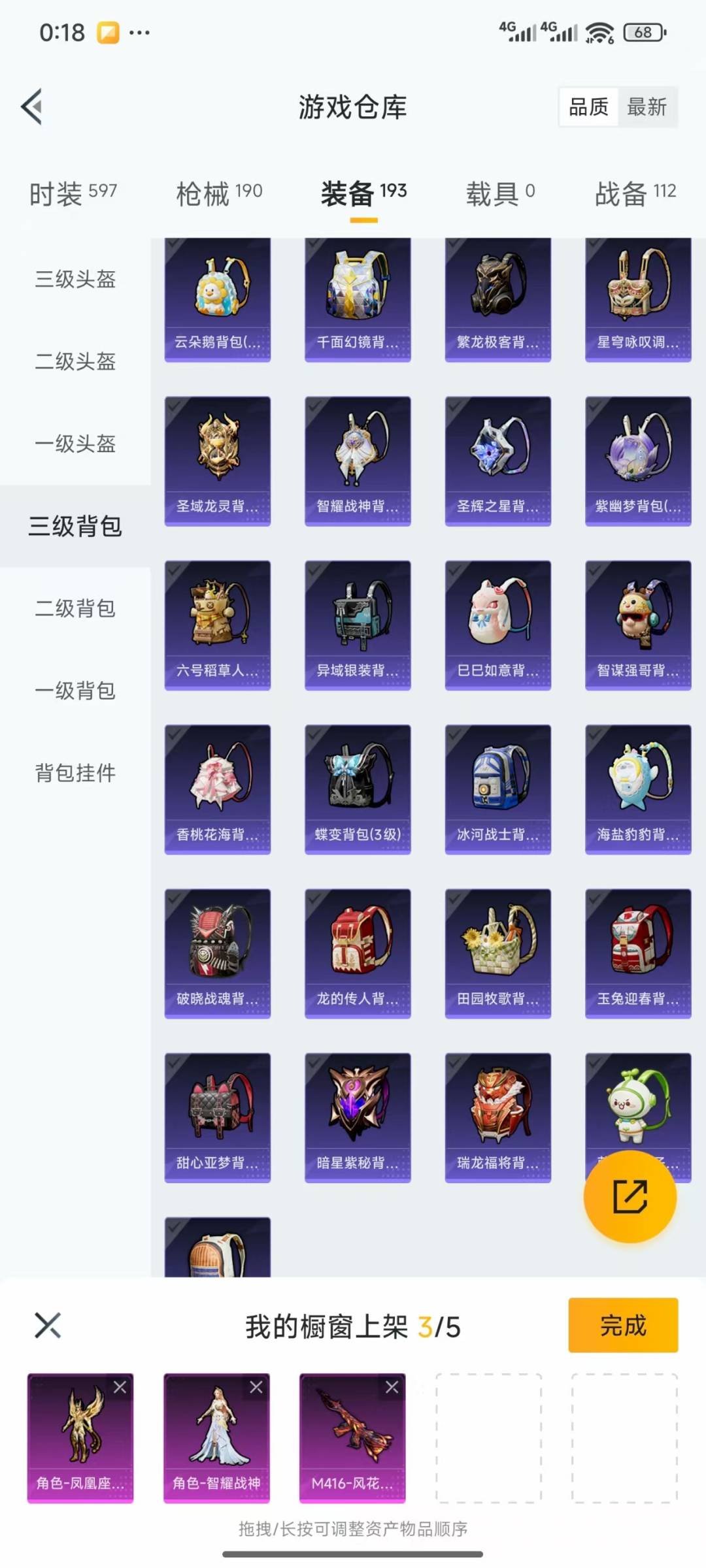Tap the yellow share floating button

tap(630, 1196)
